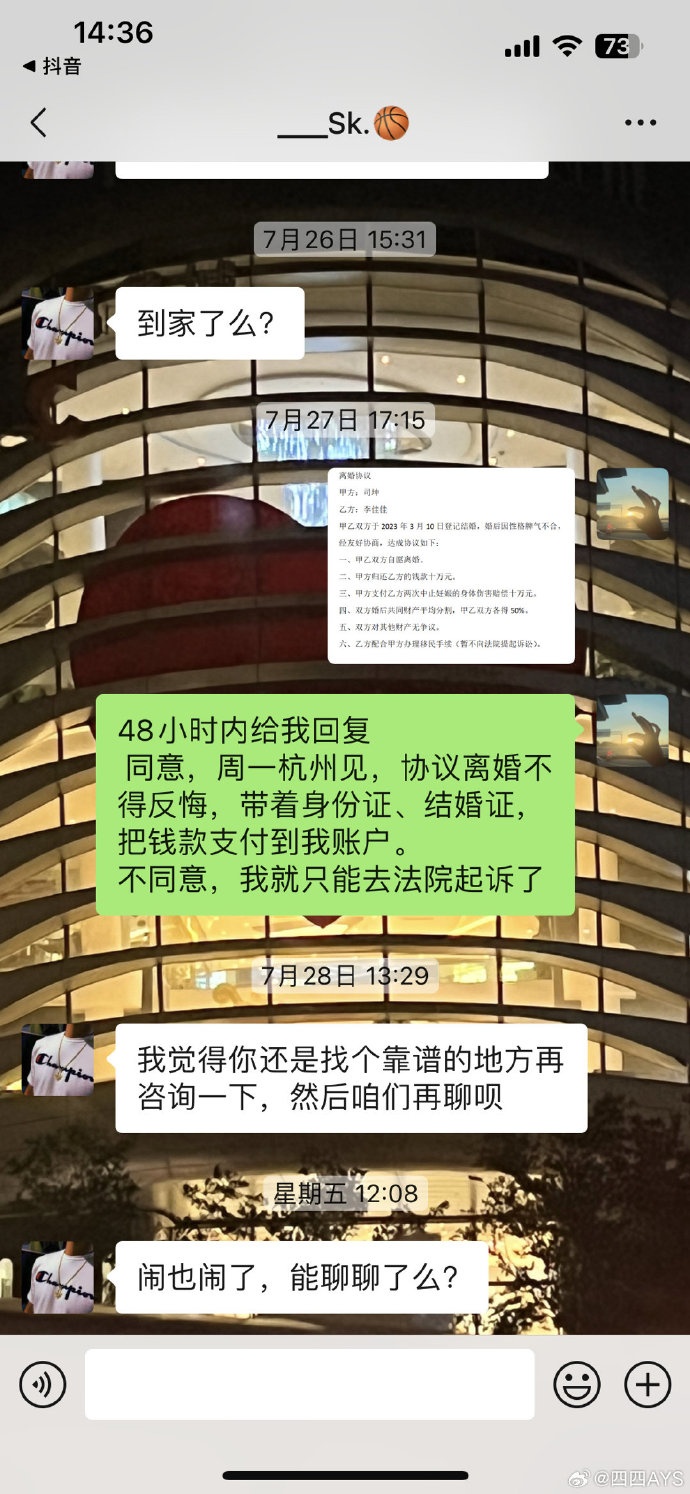Screen dimensions: 690x1494
Task: Open your own avatar beside 48小时内 message
Action: [x=632, y=730]
